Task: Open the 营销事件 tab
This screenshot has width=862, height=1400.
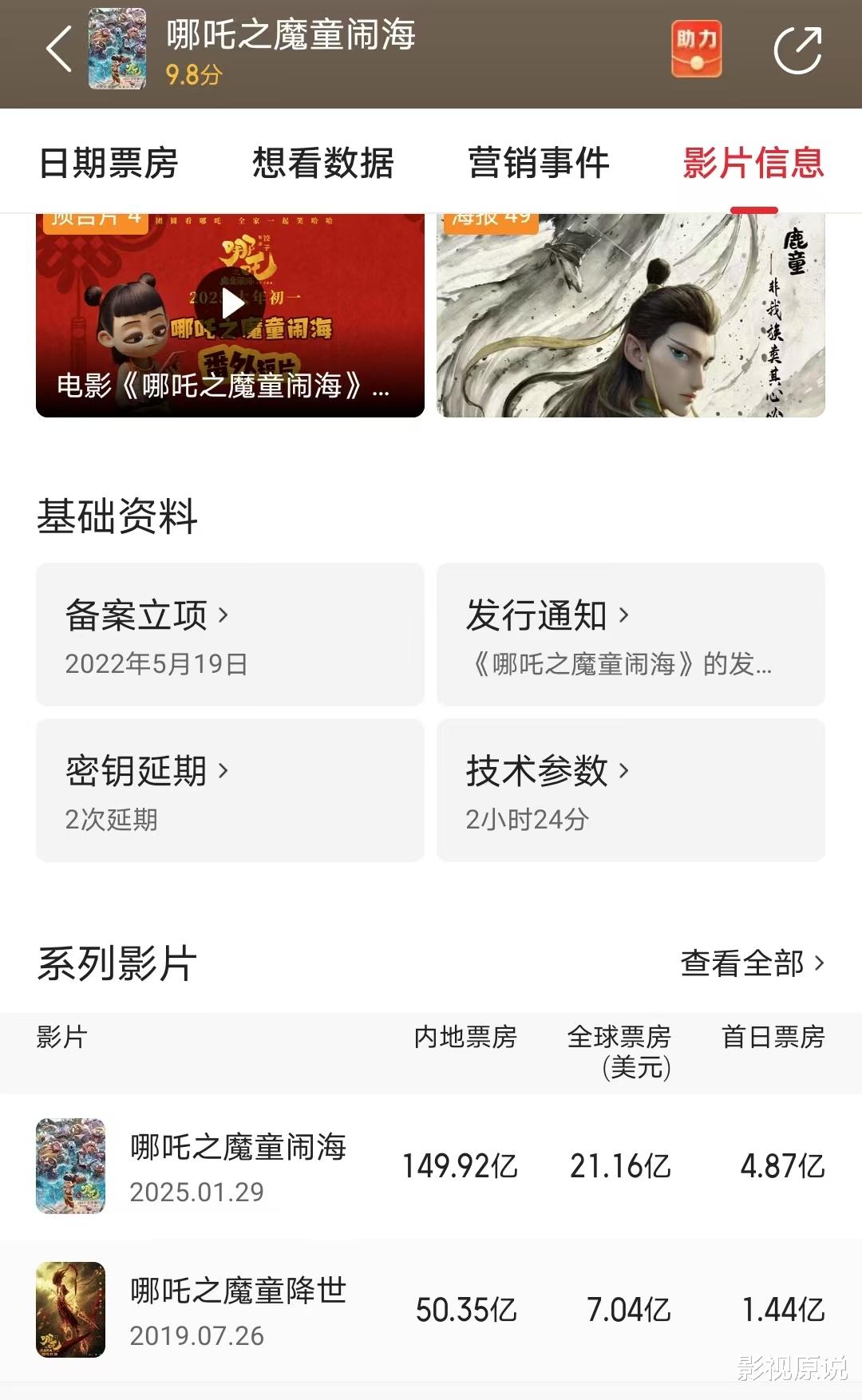Action: [539, 164]
